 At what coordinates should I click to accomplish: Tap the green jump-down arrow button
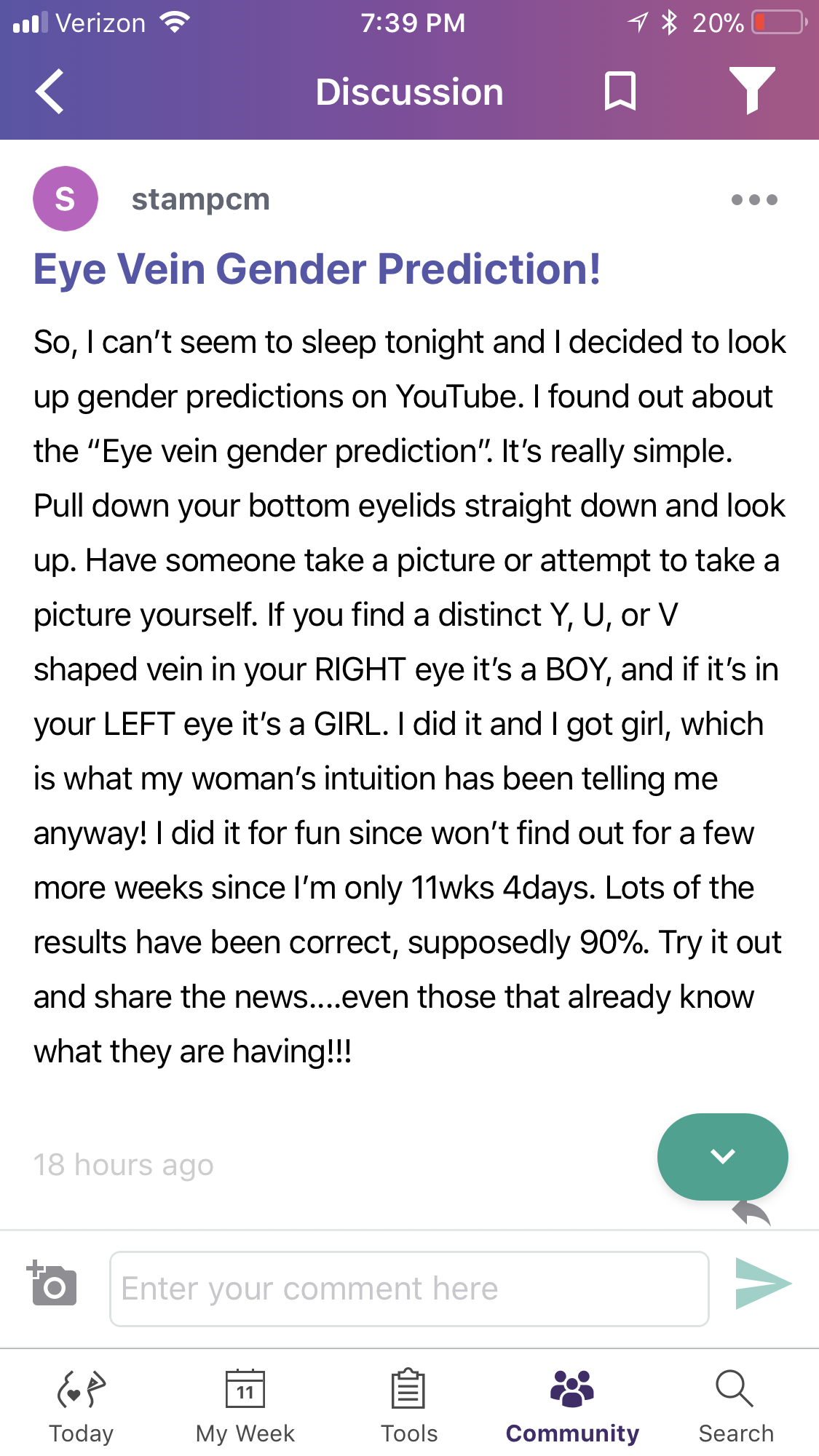click(722, 1156)
